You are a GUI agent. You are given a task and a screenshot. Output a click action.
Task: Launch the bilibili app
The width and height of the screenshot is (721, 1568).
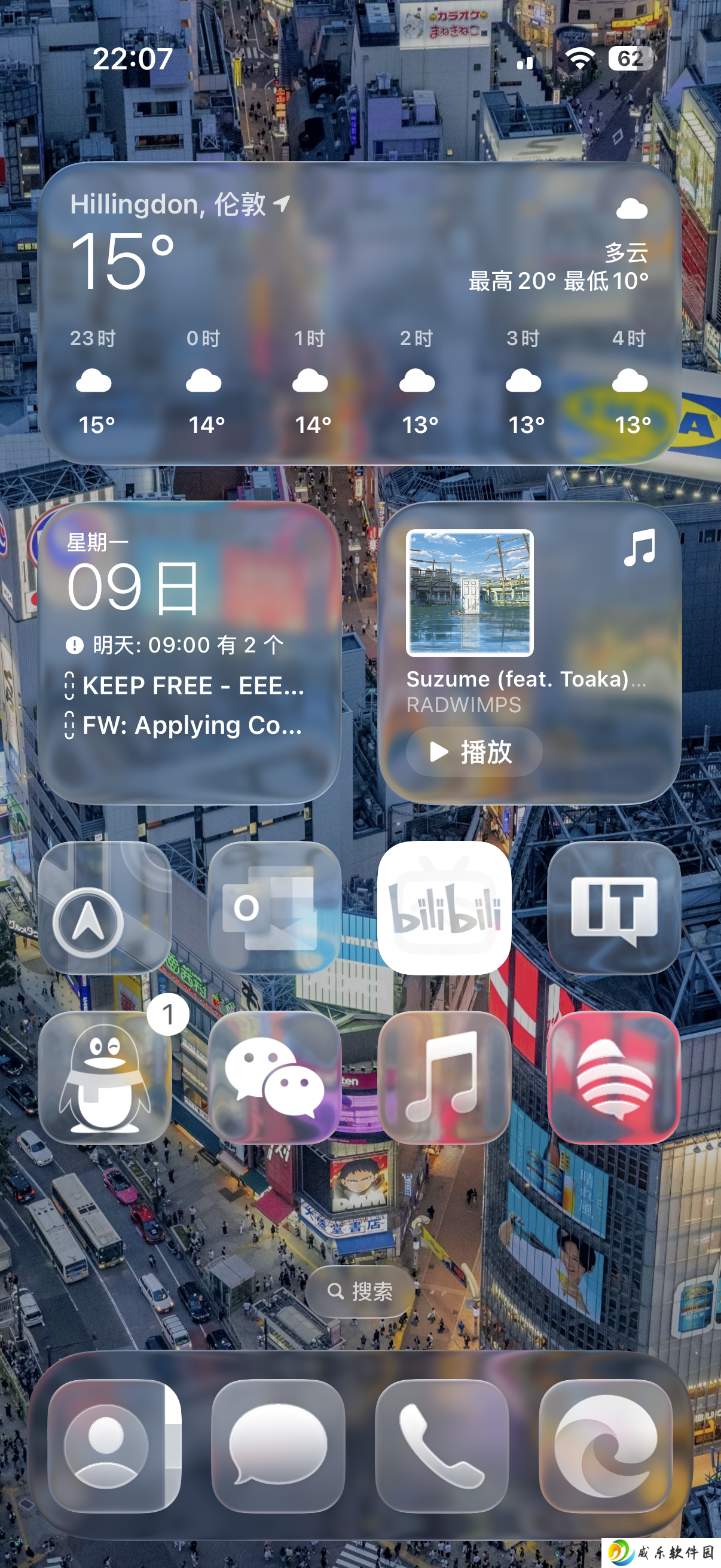tap(444, 908)
